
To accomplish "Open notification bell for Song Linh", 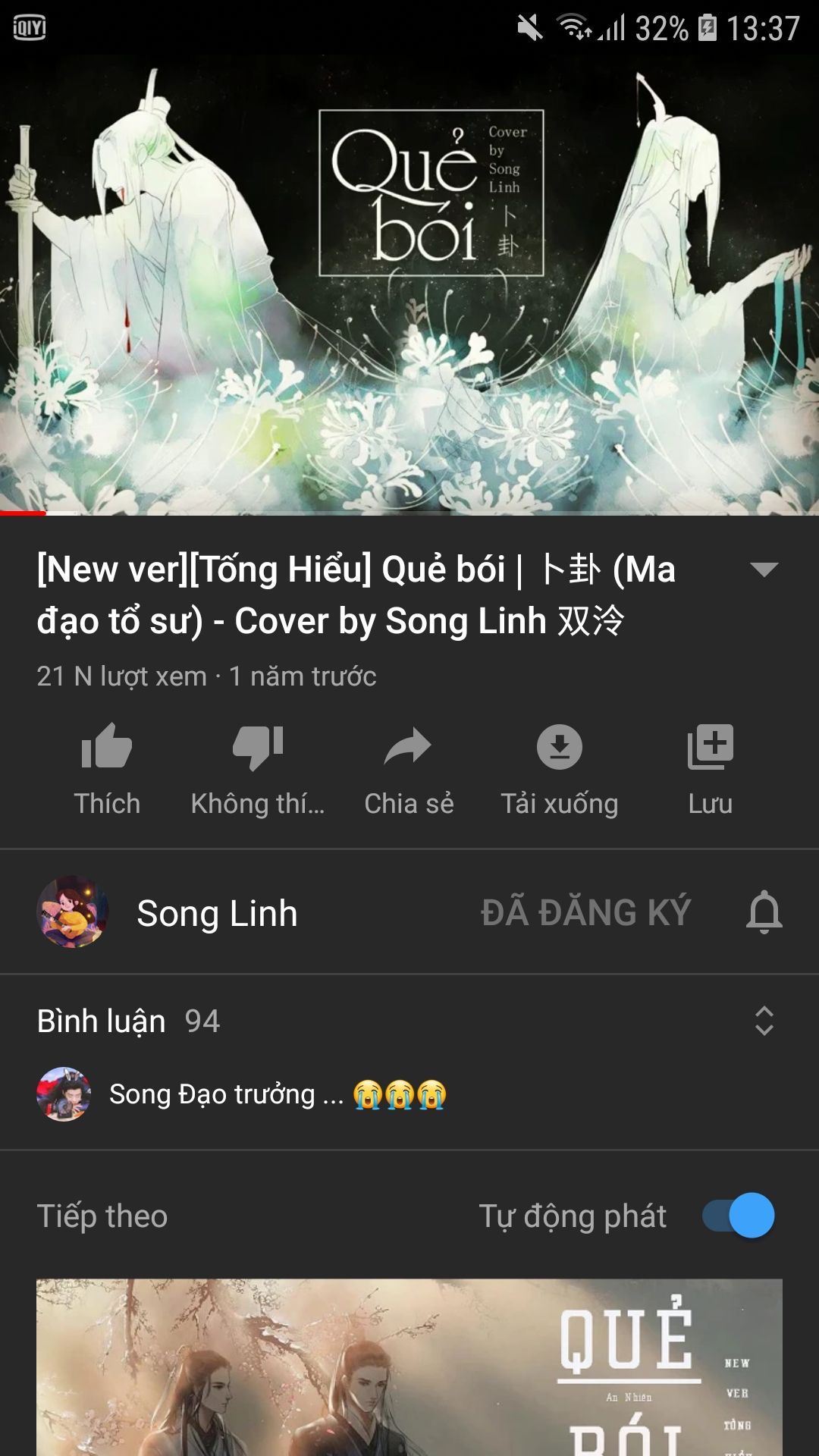I will (764, 912).
